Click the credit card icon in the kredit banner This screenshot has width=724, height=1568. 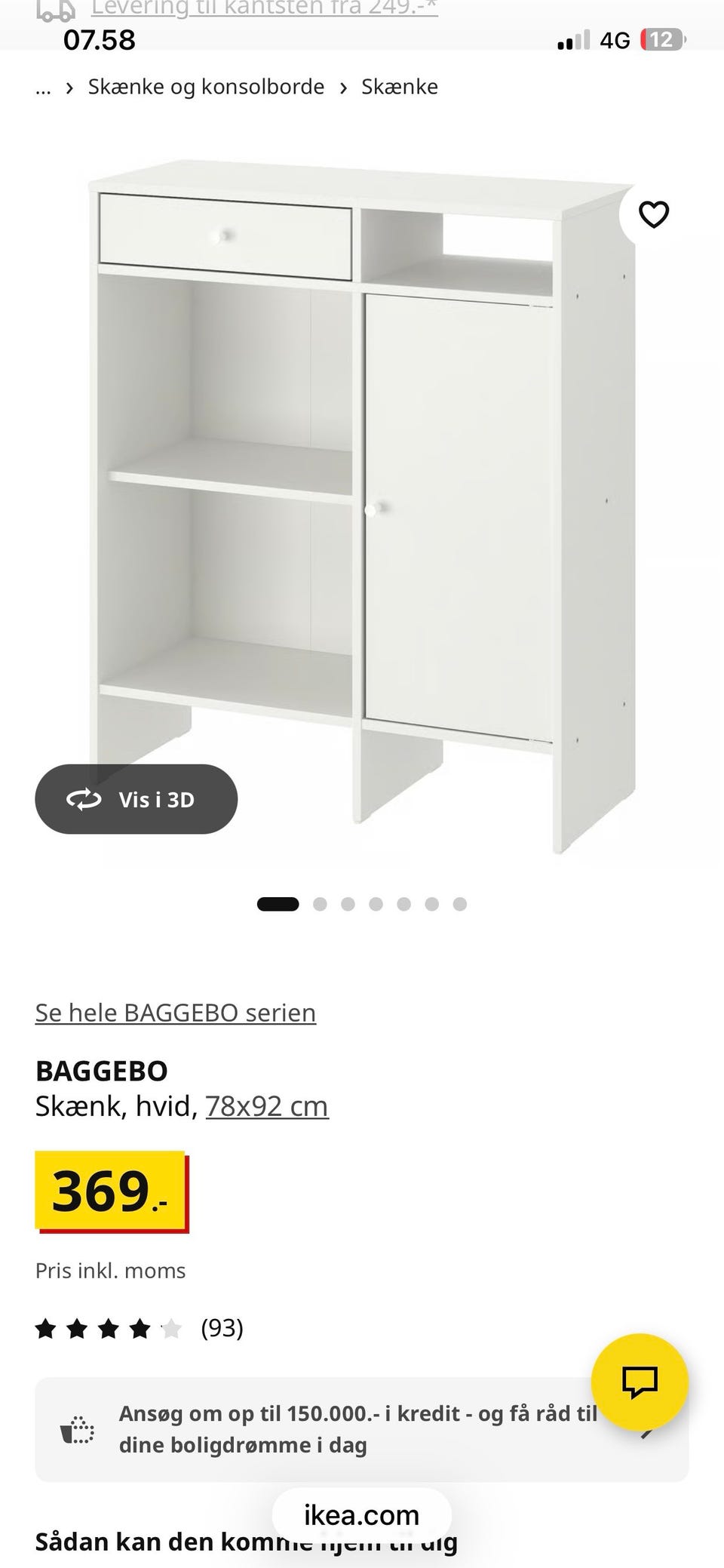pos(76,1428)
